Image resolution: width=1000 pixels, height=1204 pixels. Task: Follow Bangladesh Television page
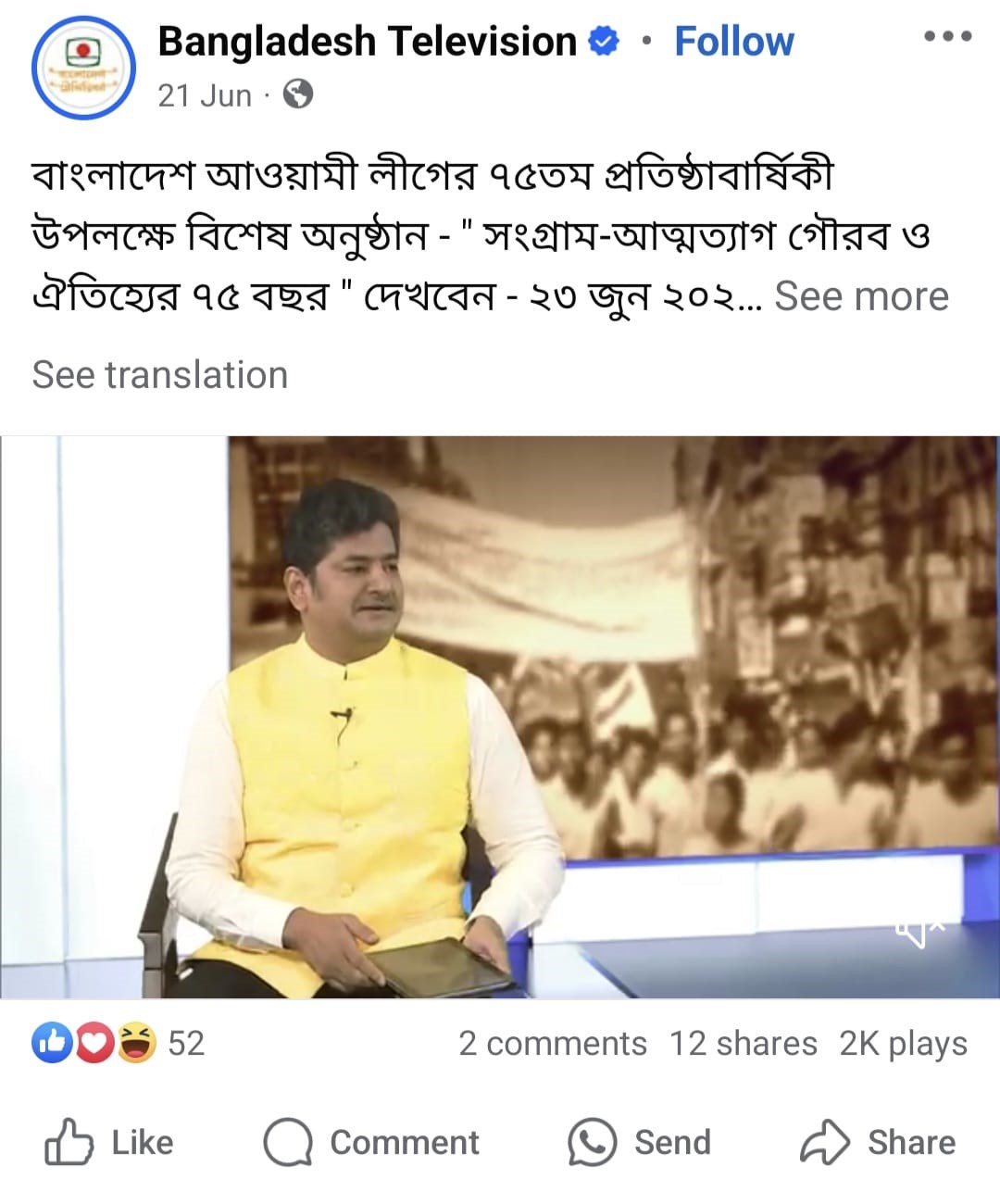click(733, 42)
